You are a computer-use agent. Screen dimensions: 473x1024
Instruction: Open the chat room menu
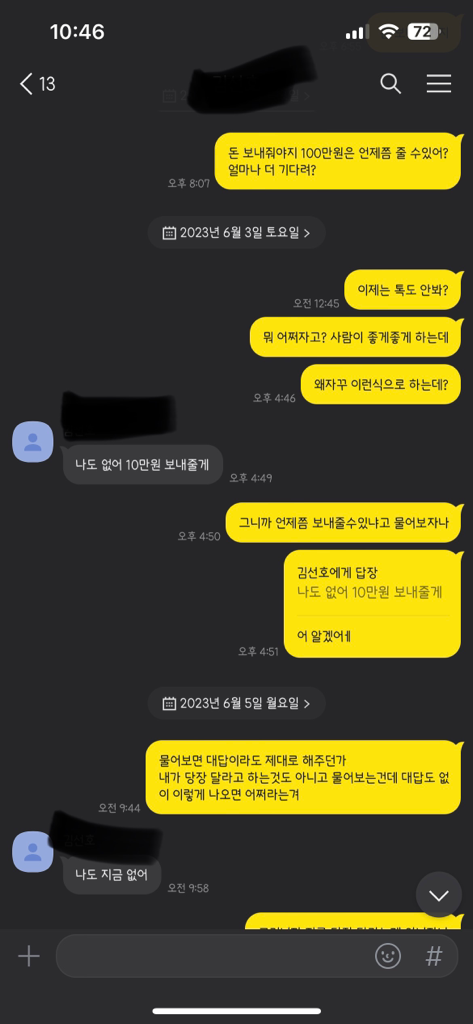coord(439,84)
